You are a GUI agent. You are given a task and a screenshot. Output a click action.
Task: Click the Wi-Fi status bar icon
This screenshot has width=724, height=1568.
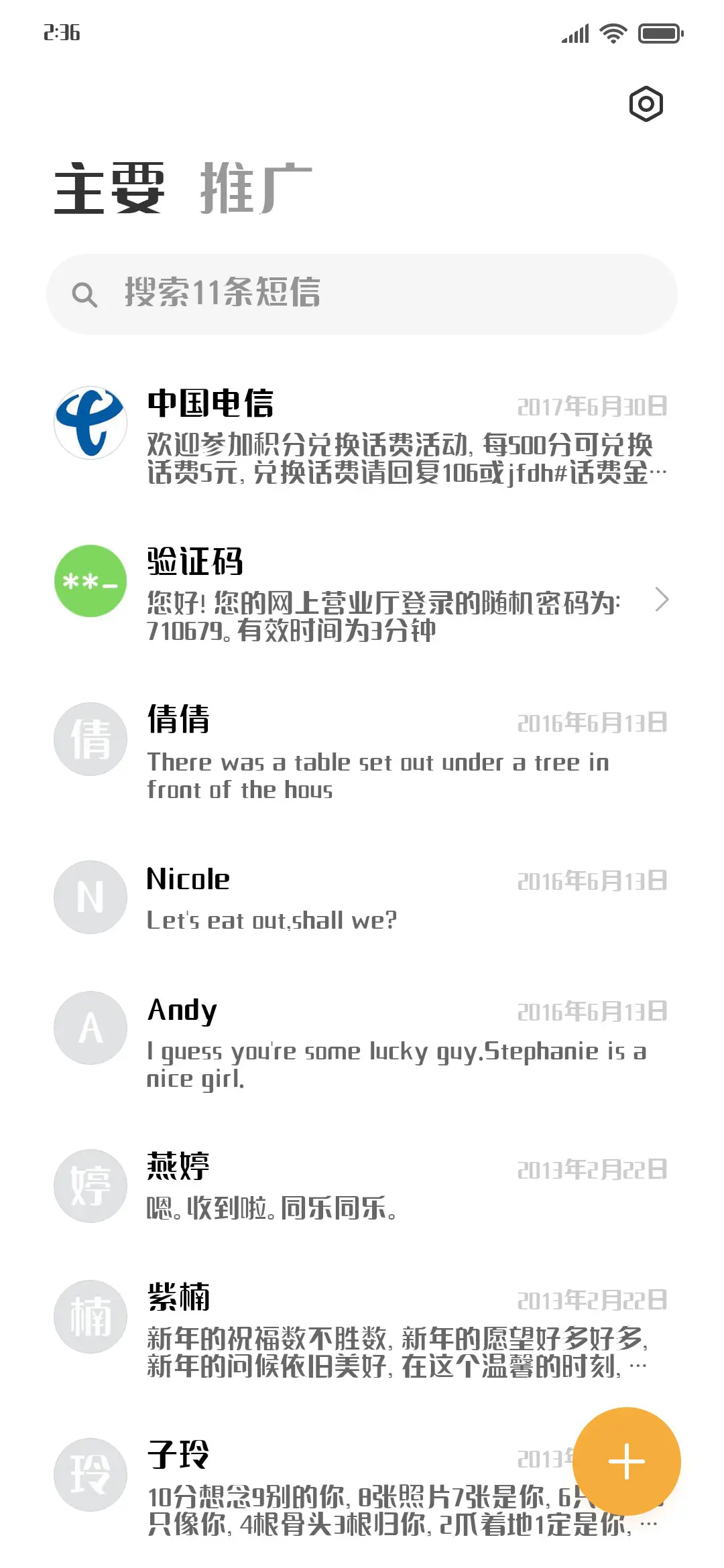(x=612, y=32)
